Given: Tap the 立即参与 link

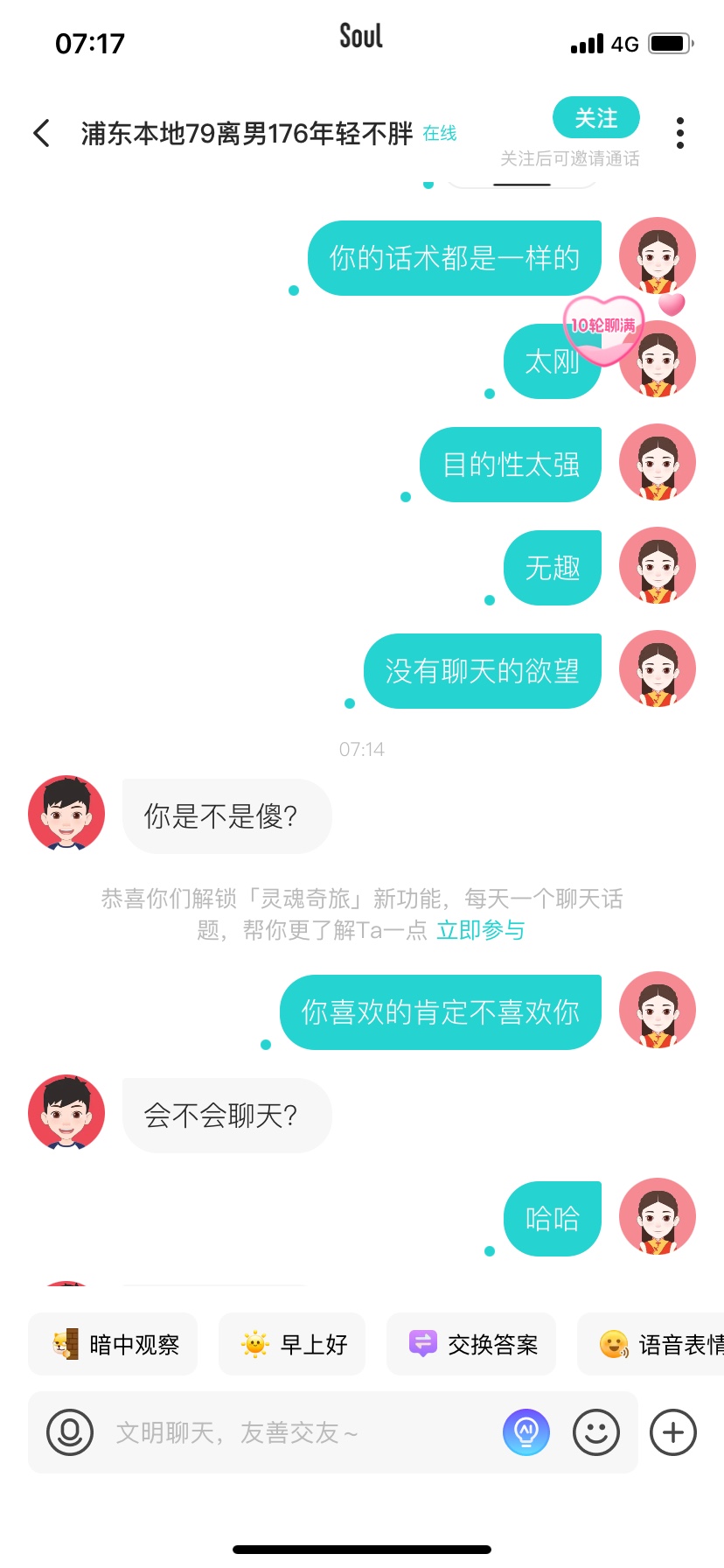Looking at the screenshot, I should click(481, 930).
